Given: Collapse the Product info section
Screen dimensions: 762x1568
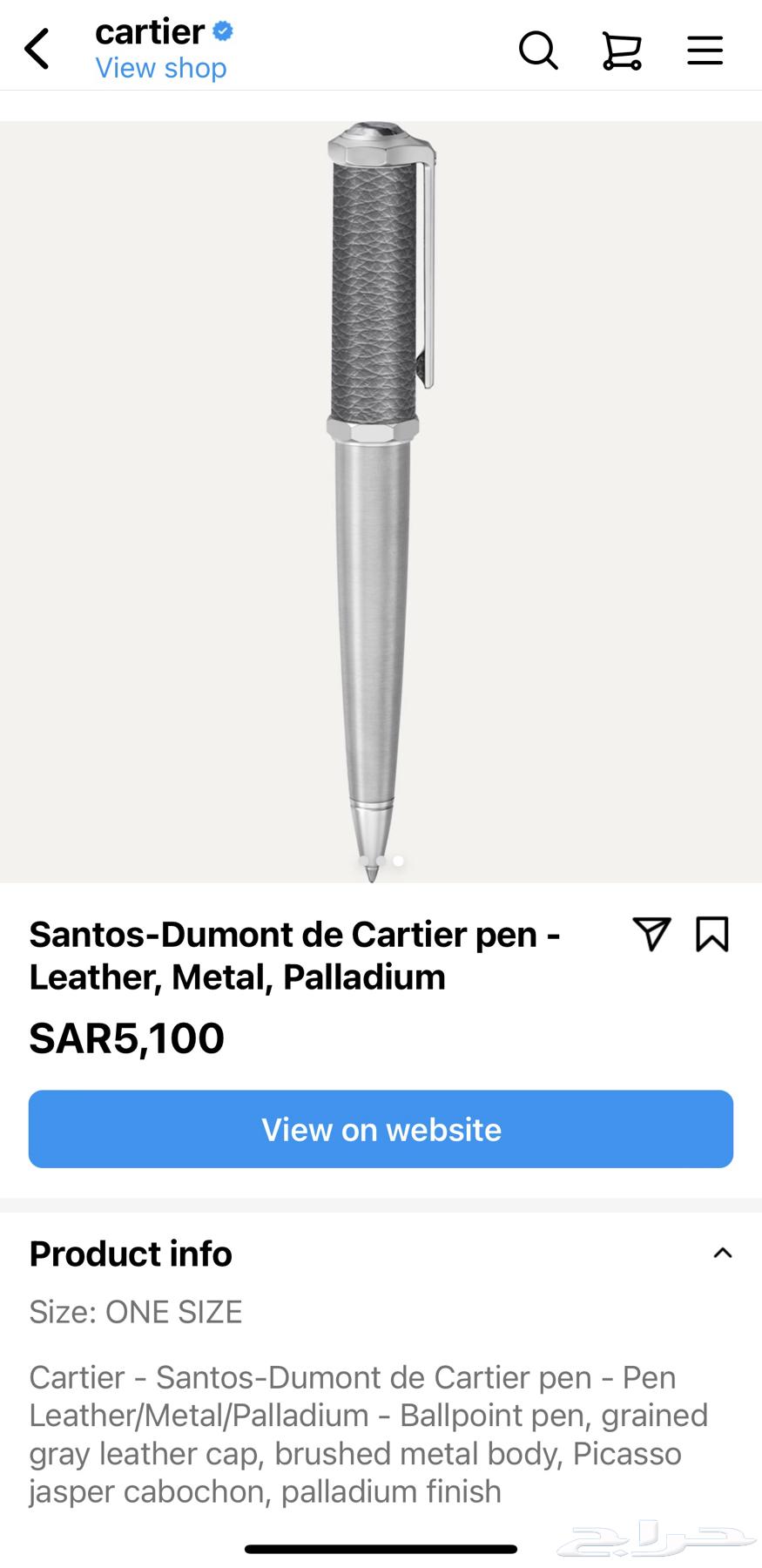Looking at the screenshot, I should point(722,1254).
